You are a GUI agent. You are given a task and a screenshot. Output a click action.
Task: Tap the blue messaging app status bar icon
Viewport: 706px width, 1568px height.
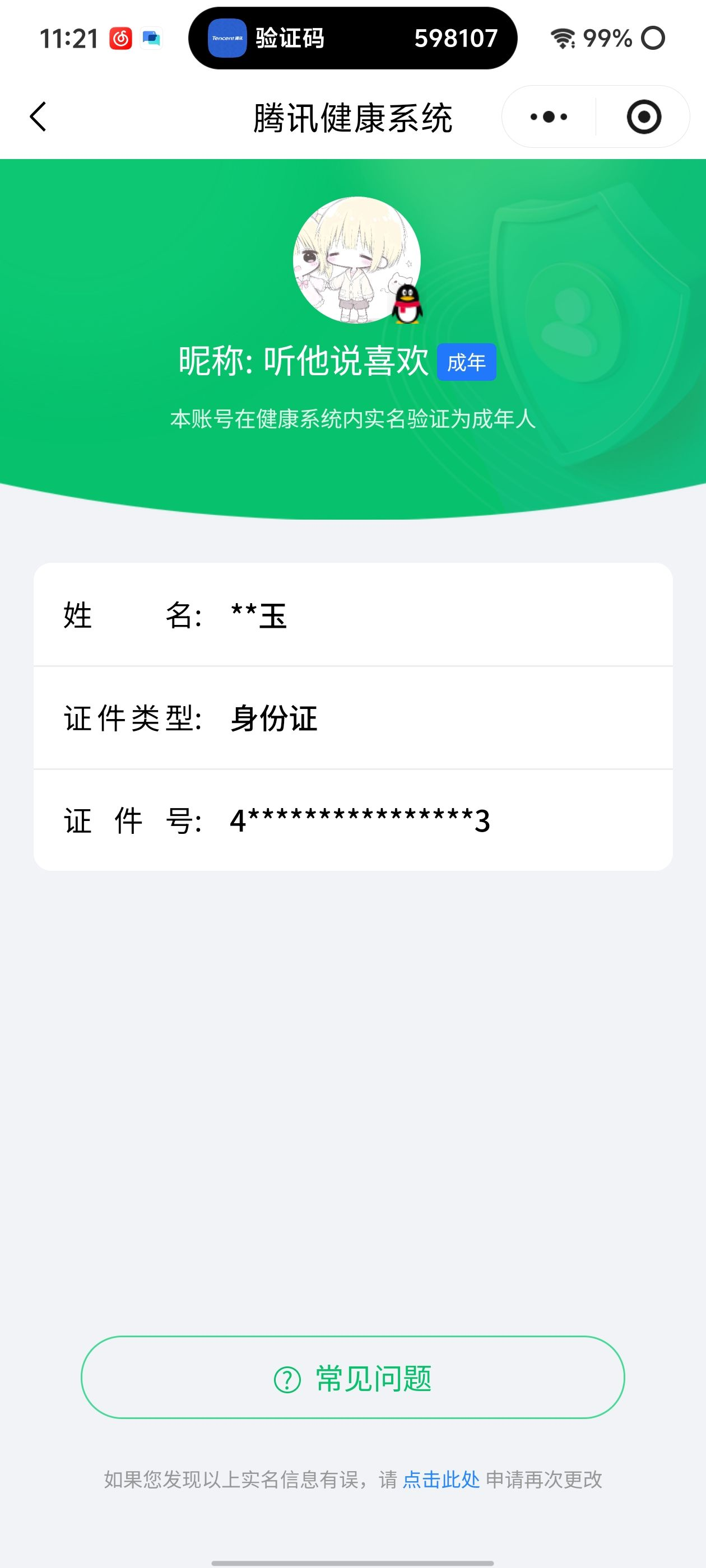tap(151, 38)
